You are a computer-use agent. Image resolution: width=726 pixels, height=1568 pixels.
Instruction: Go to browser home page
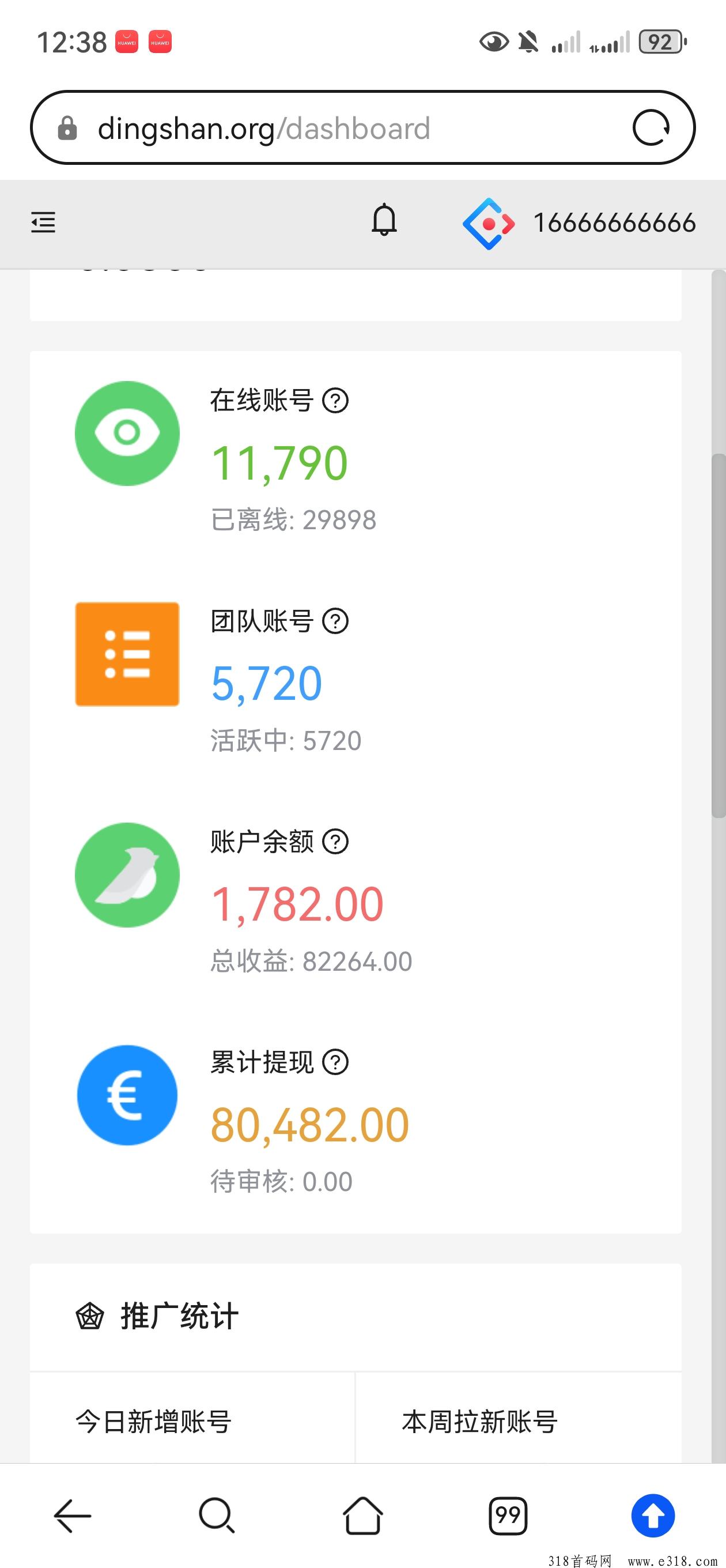pos(362,1516)
